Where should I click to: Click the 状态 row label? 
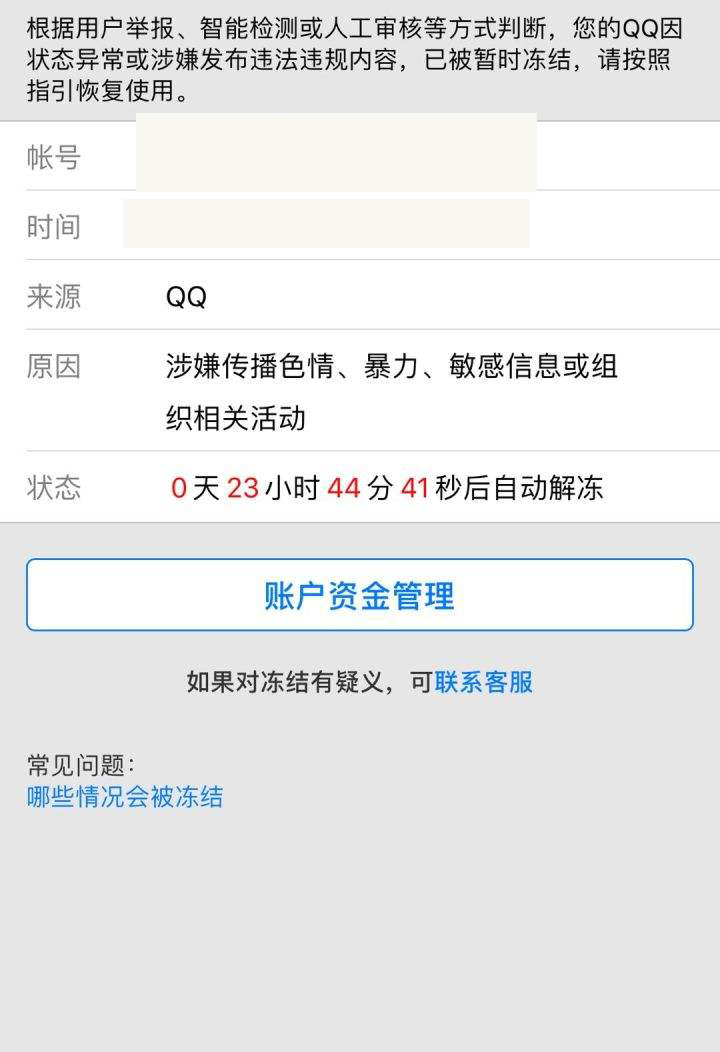coord(53,488)
